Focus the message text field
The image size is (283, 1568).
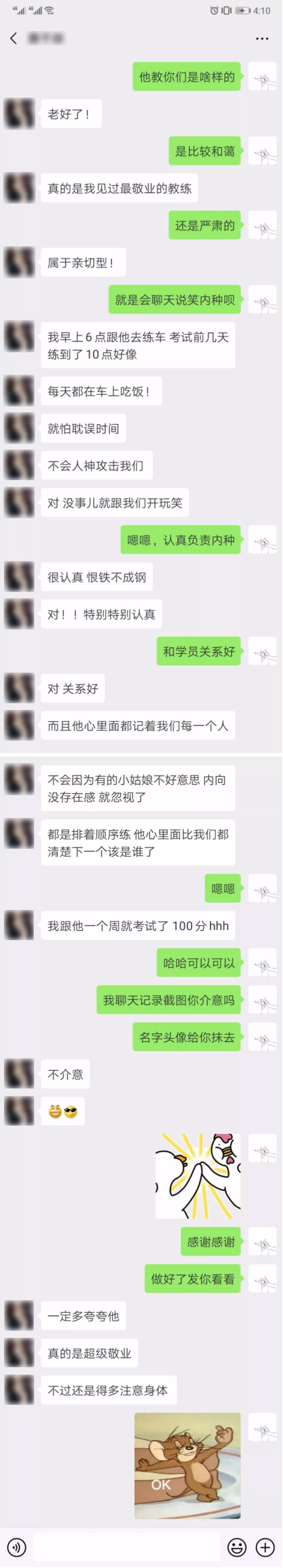coord(126,1547)
